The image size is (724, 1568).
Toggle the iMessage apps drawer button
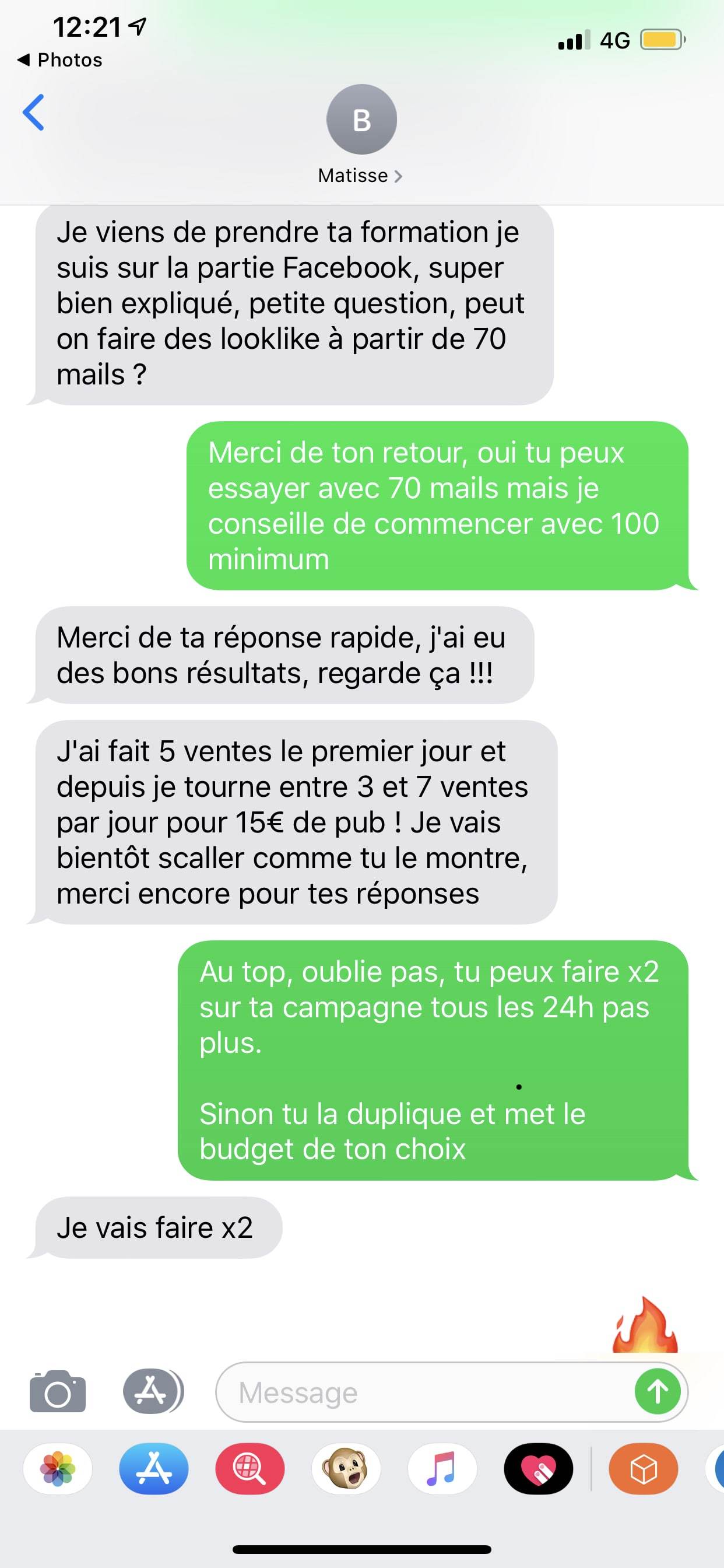point(153,1391)
